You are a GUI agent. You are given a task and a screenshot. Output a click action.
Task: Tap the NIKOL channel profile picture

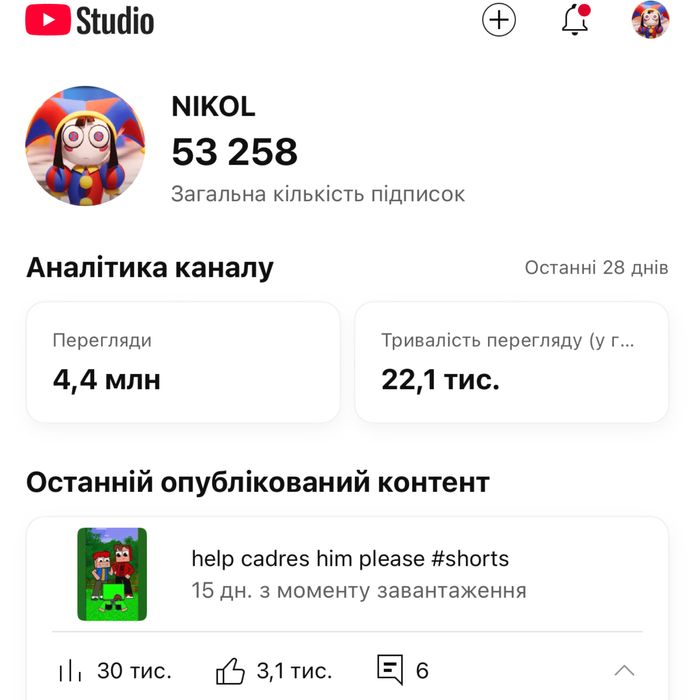pos(85,146)
